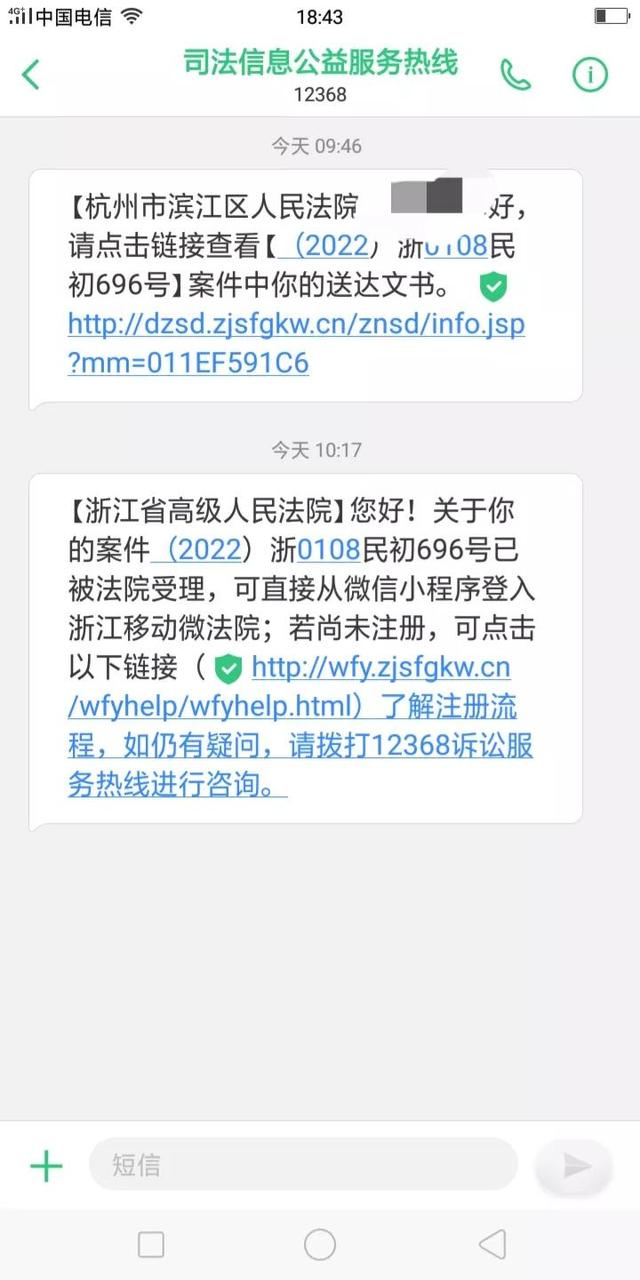Tap the plus icon to add attachment
This screenshot has height=1280, width=640.
[x=46, y=1165]
